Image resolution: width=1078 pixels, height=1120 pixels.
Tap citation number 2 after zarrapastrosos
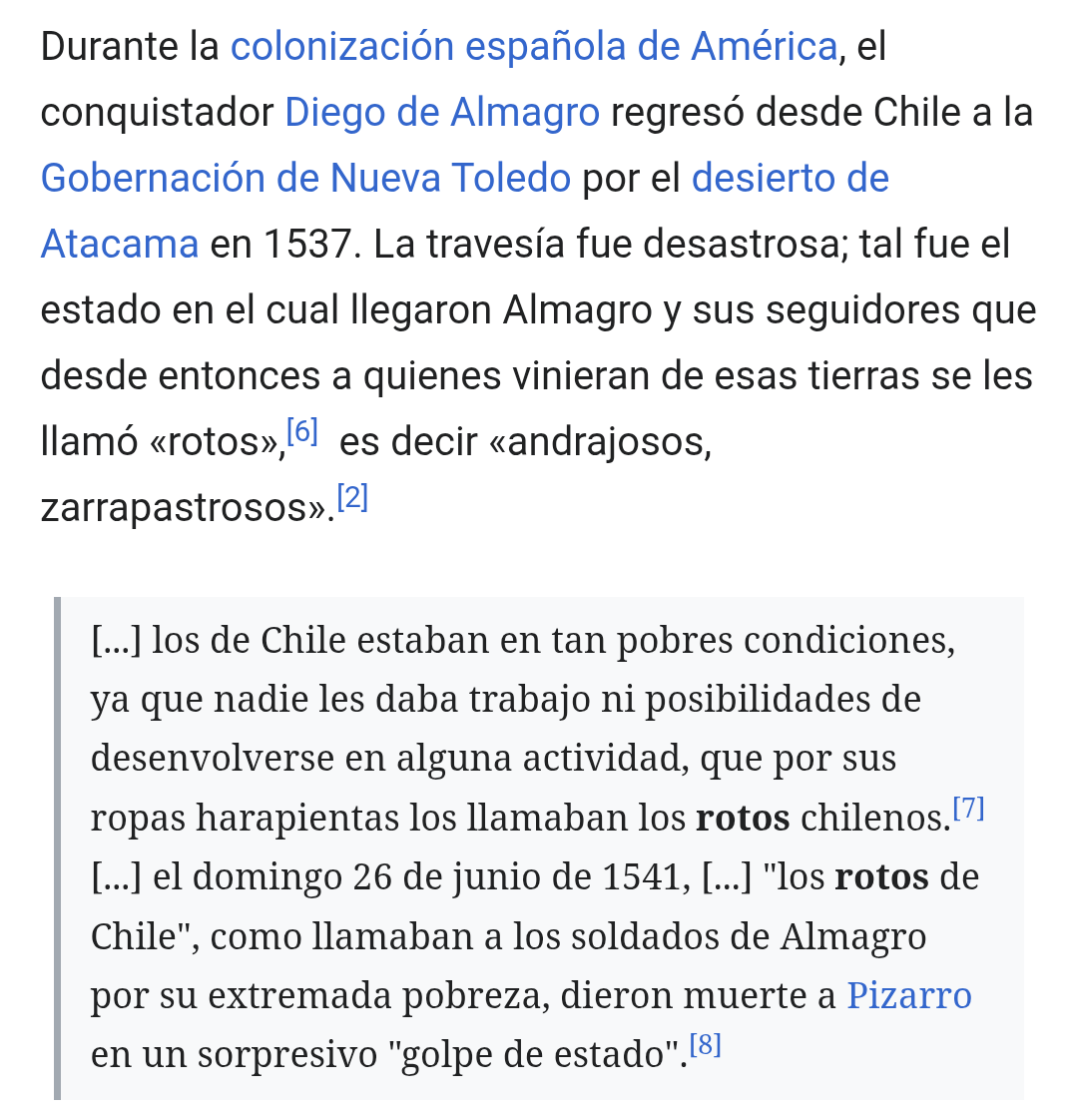352,498
